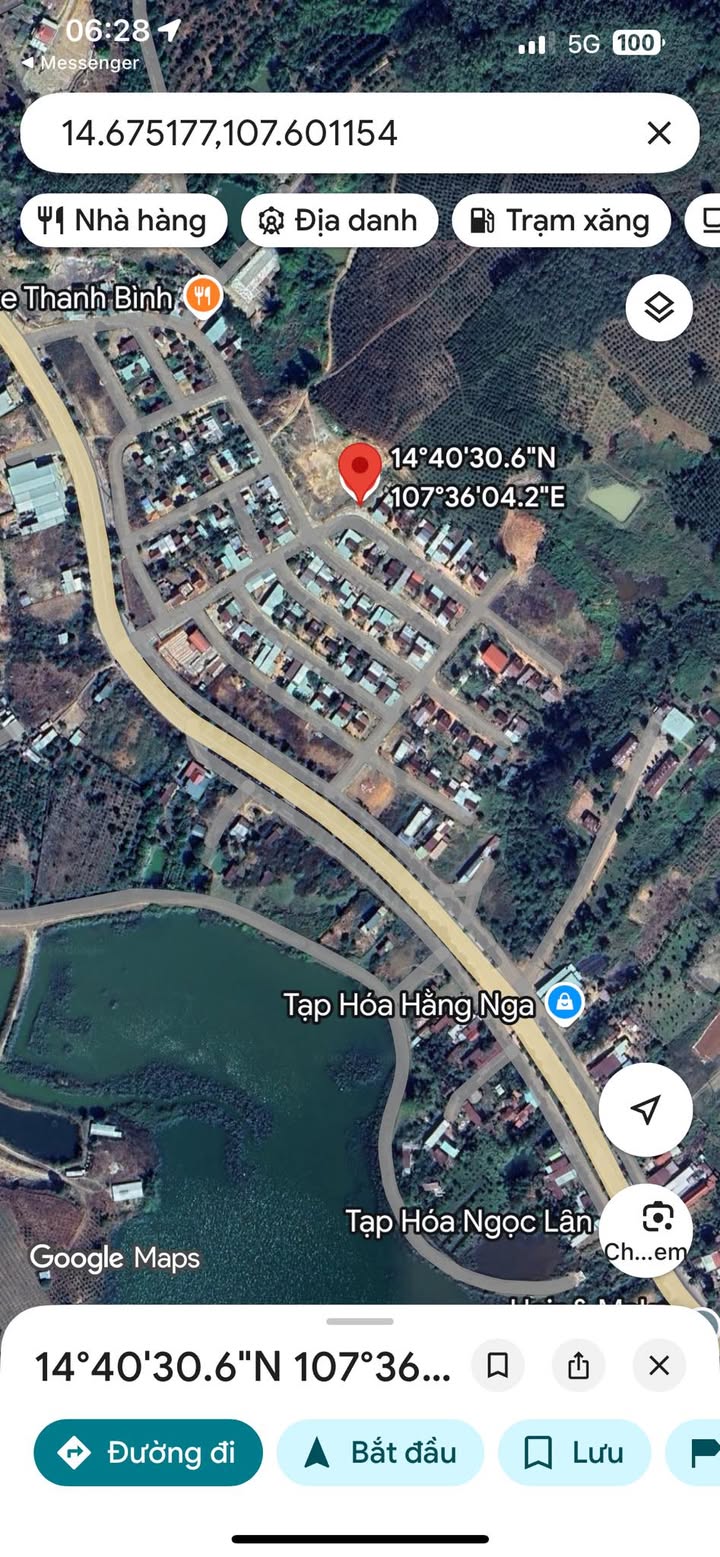The width and height of the screenshot is (720, 1557).
Task: Select the Nhà hàng chip
Action: pyautogui.click(x=123, y=220)
